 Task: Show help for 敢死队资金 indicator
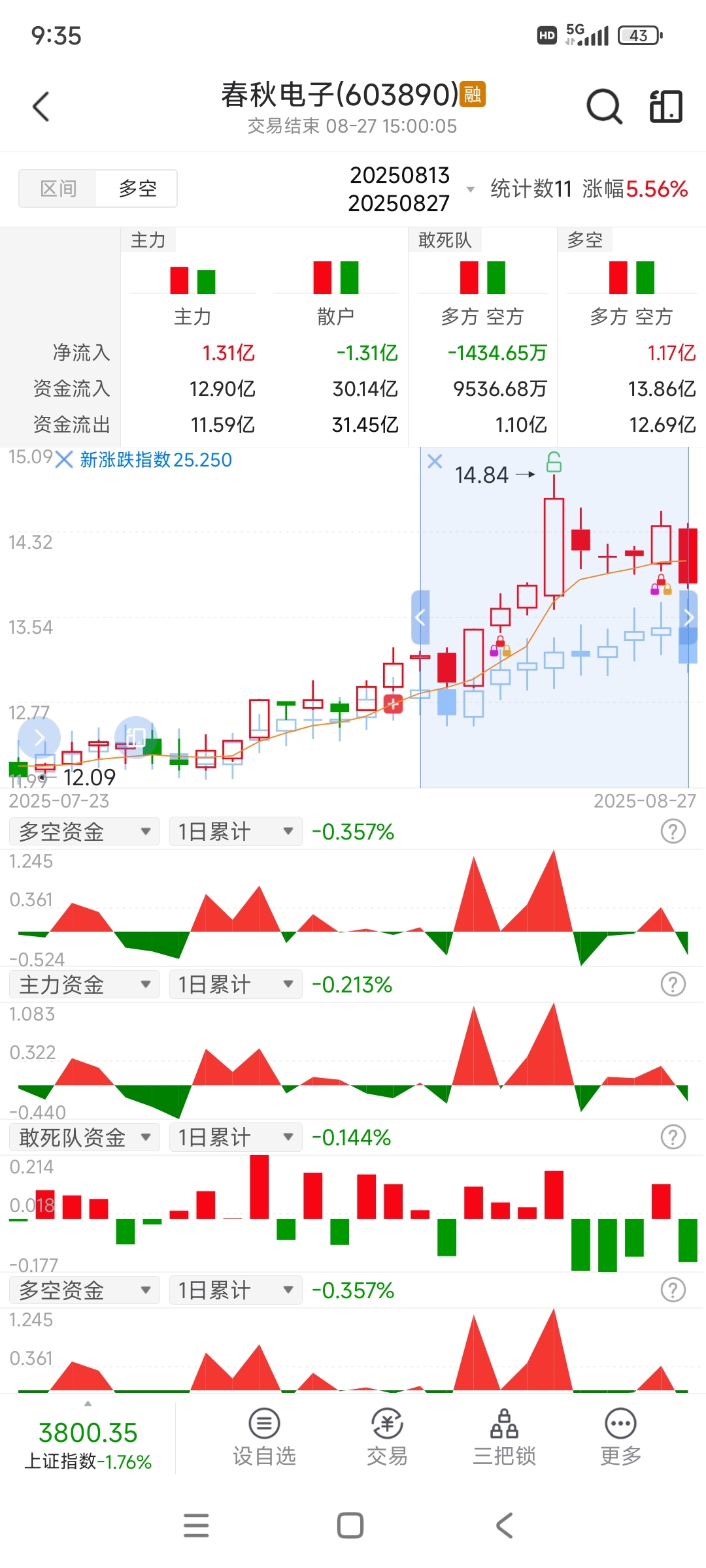pos(673,1137)
